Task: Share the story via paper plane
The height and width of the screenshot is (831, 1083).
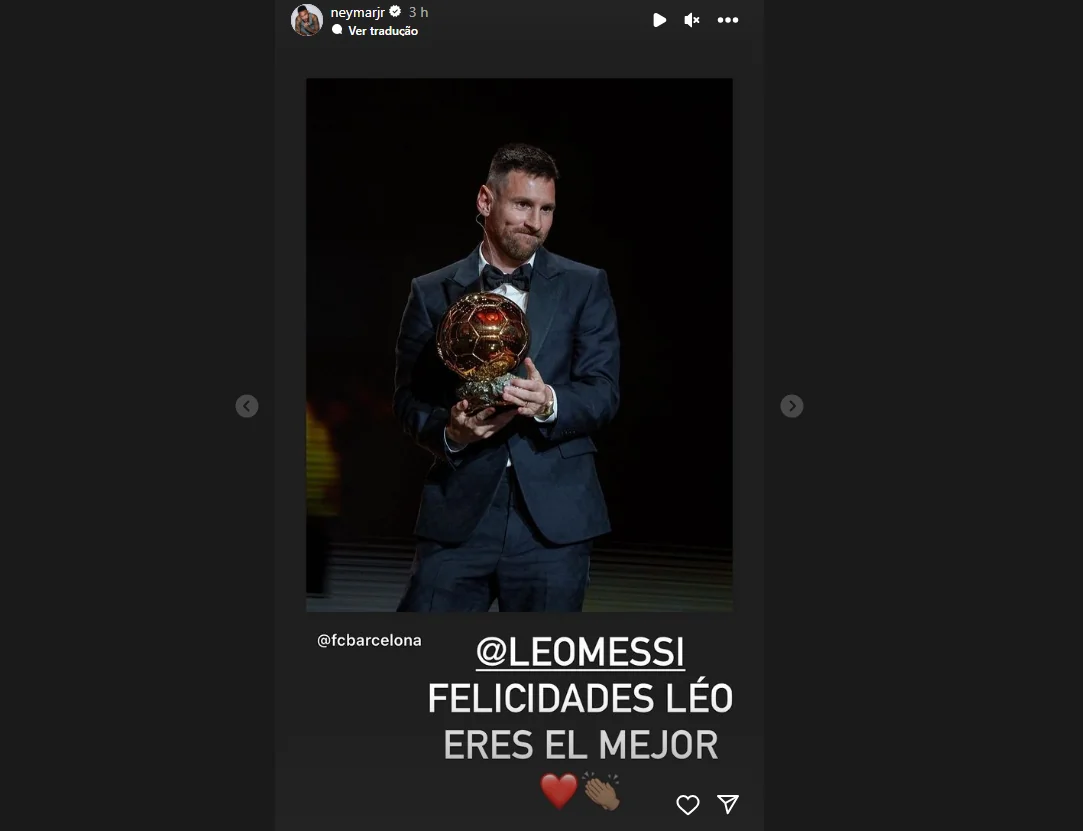Action: (x=728, y=804)
